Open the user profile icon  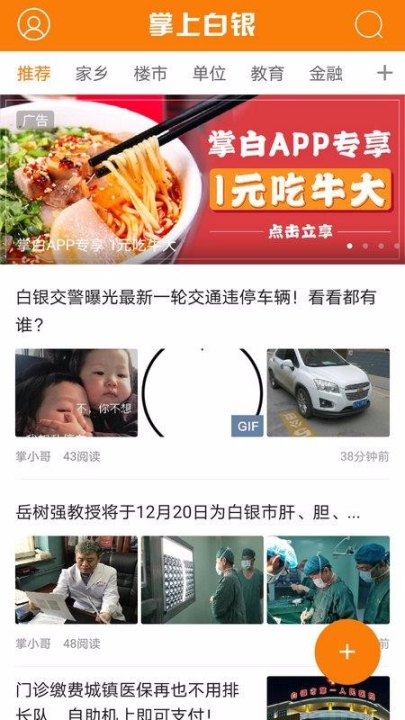tap(34, 24)
